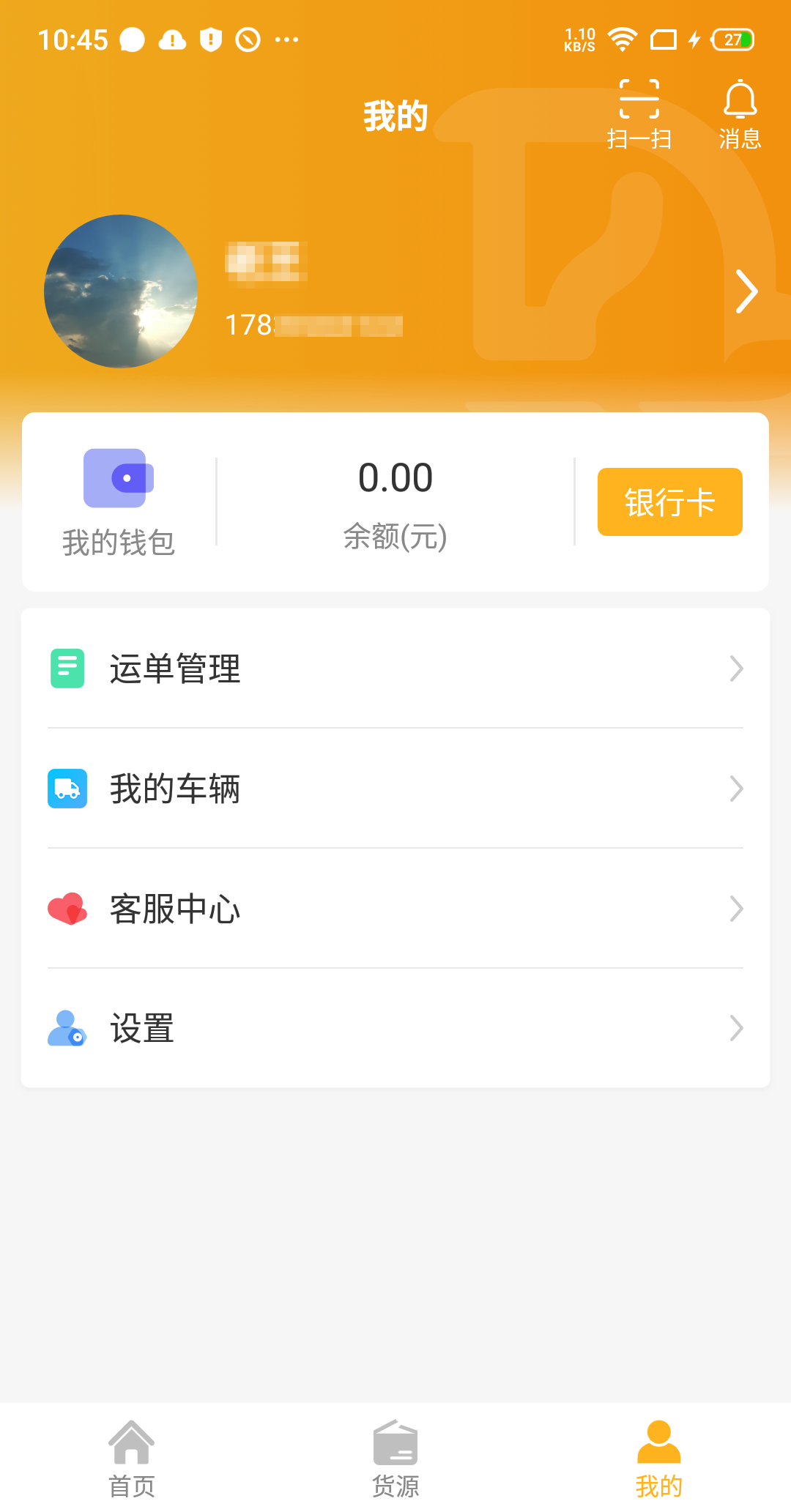Expand 客服中心 with its arrow
This screenshot has width=791, height=1512.
point(737,909)
